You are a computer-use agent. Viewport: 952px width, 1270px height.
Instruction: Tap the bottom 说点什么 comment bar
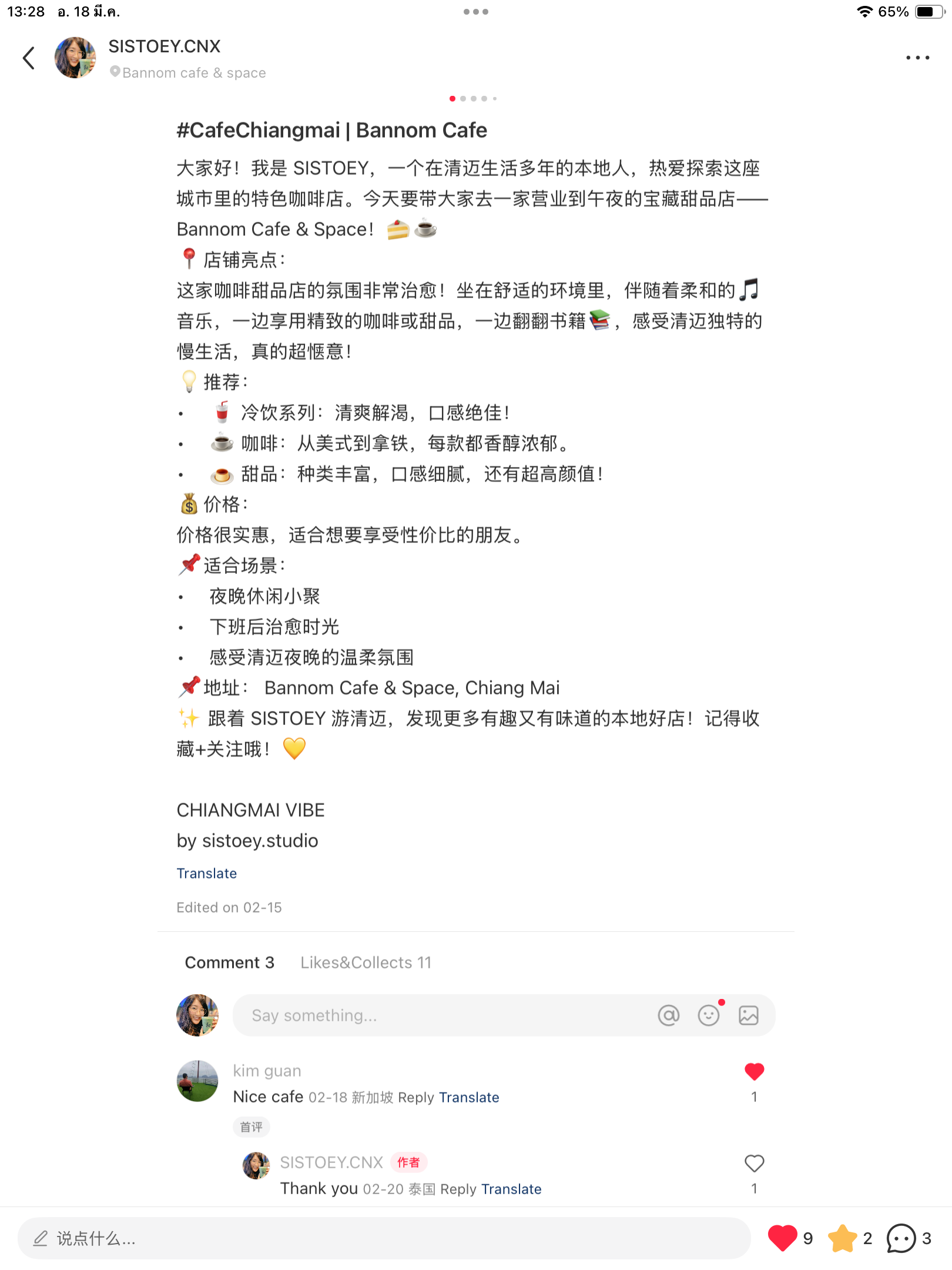tap(382, 1239)
